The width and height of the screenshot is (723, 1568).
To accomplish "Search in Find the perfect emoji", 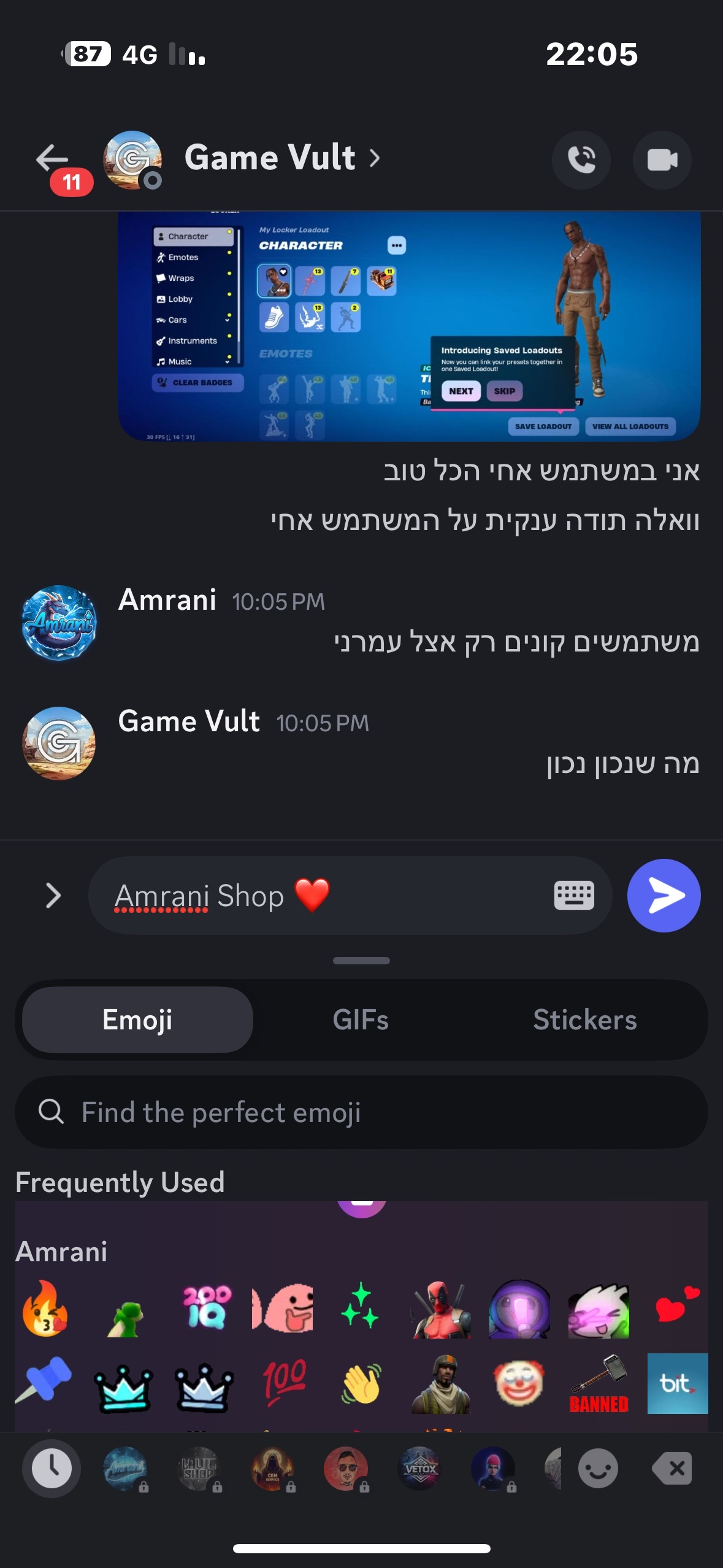I will (362, 1112).
